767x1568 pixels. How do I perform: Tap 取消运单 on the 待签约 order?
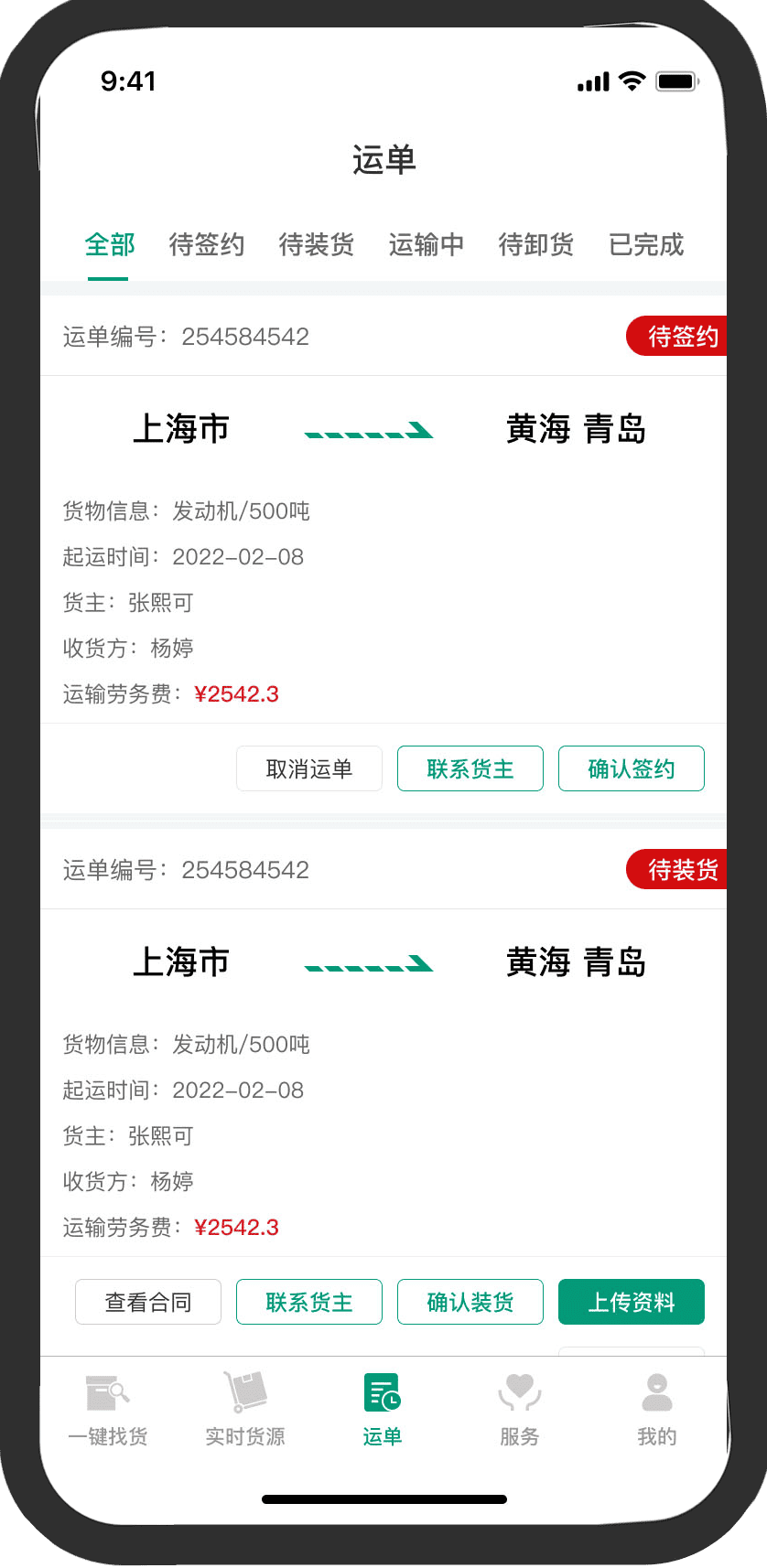(309, 768)
